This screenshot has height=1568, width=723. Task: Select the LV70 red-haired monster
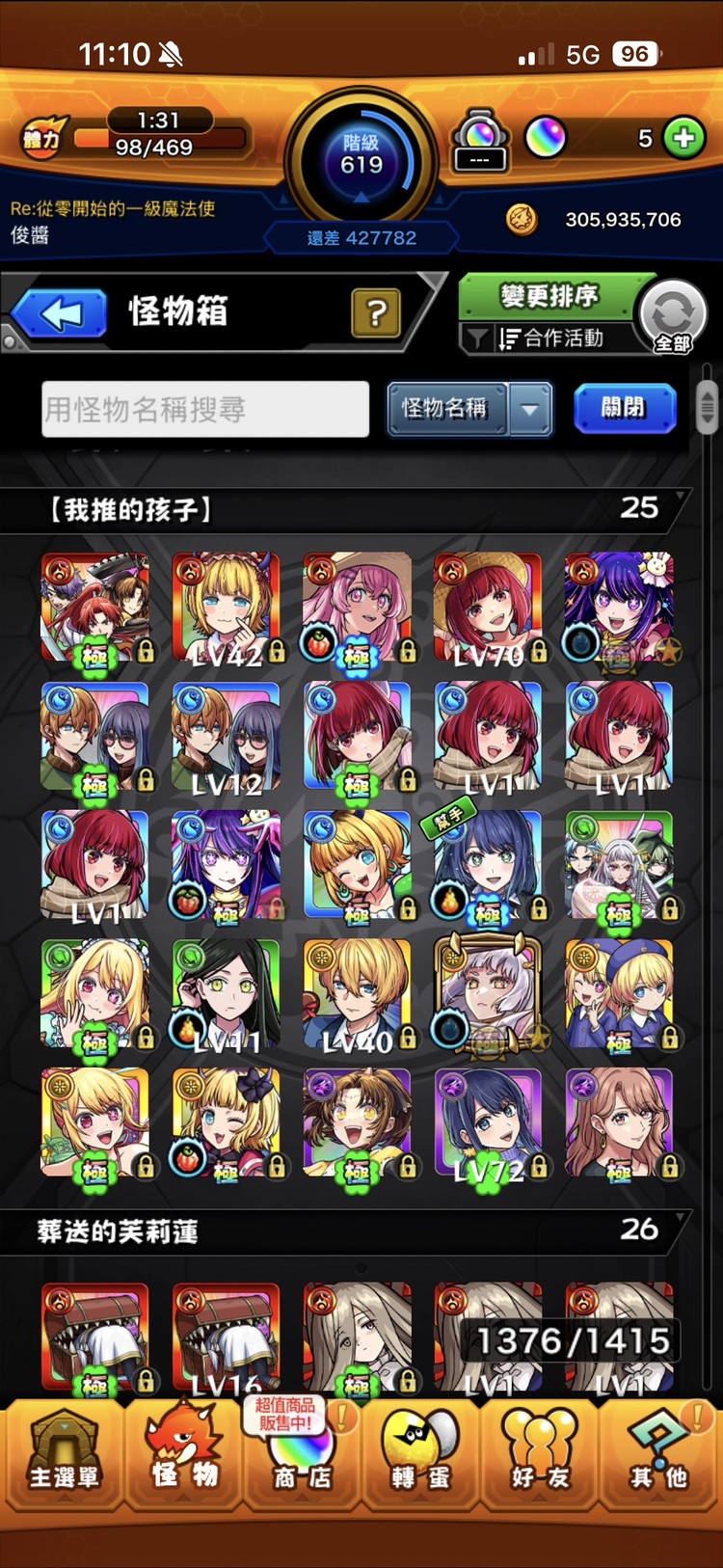tap(488, 608)
